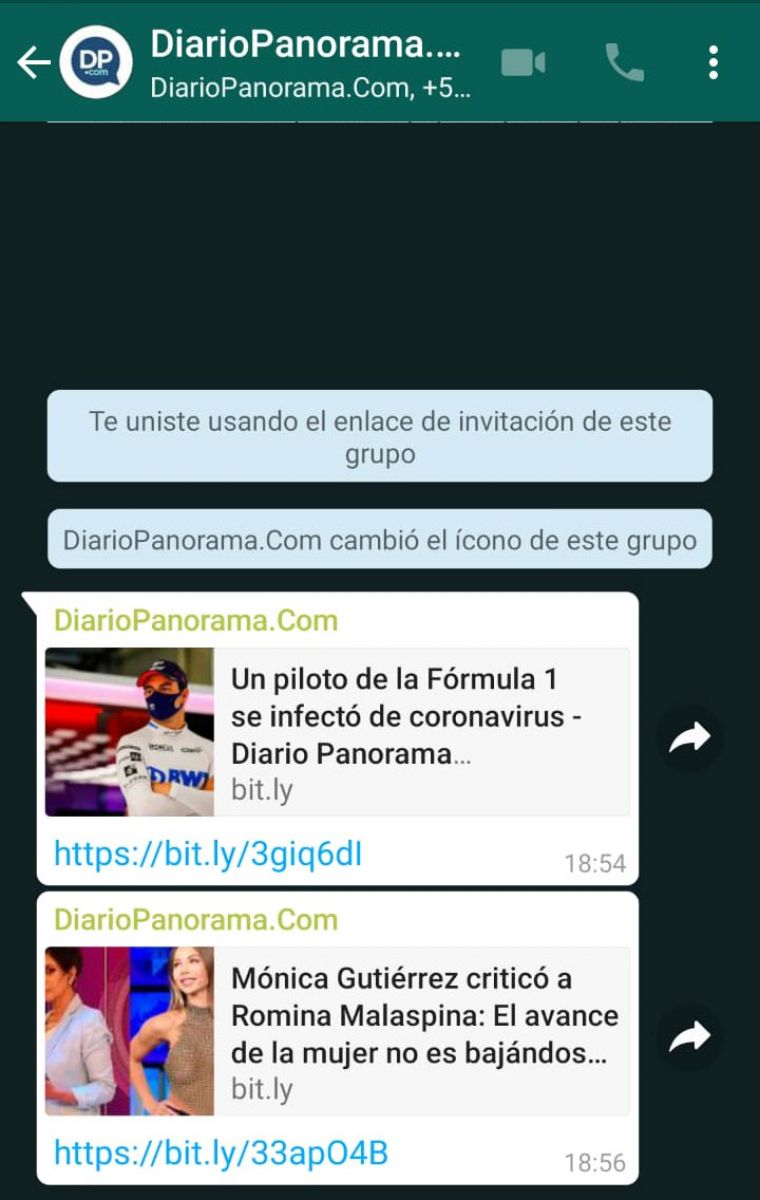Open the Mónica Gutiérrez article preview

[338, 1031]
